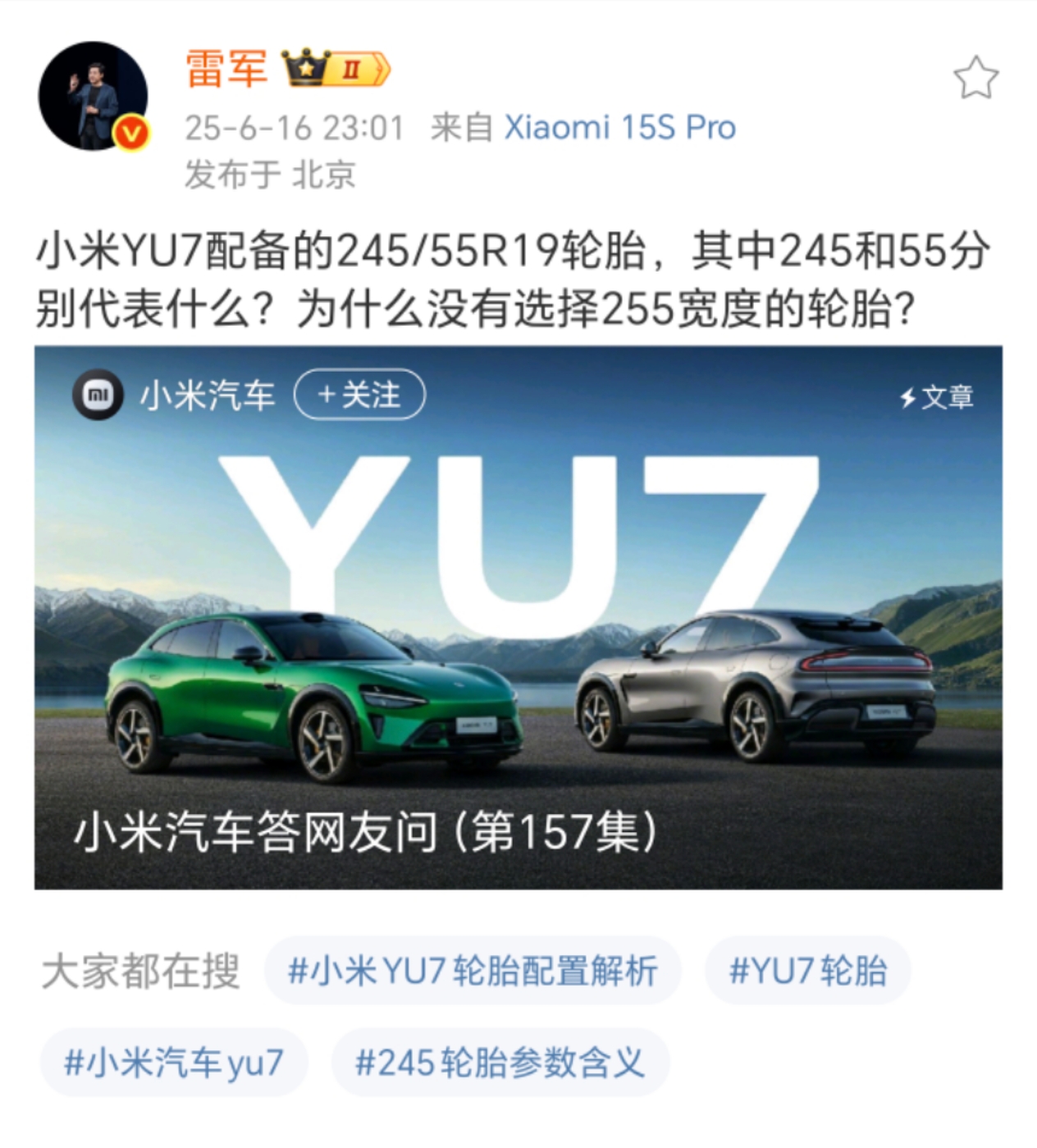
Task: Select the #YU7轮胎 search chip
Action: click(807, 971)
